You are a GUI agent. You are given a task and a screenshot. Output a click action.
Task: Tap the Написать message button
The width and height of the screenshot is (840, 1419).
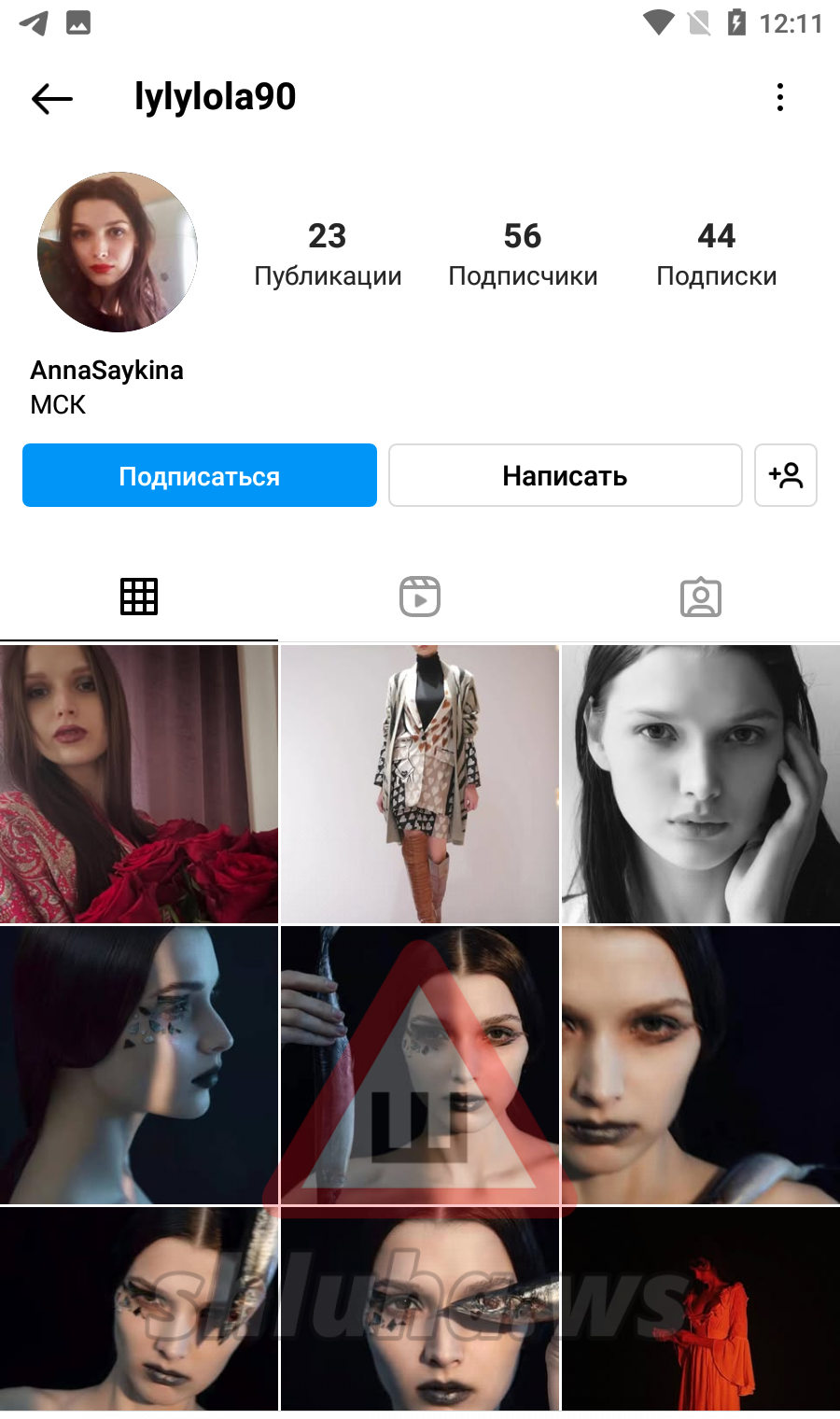click(x=566, y=476)
